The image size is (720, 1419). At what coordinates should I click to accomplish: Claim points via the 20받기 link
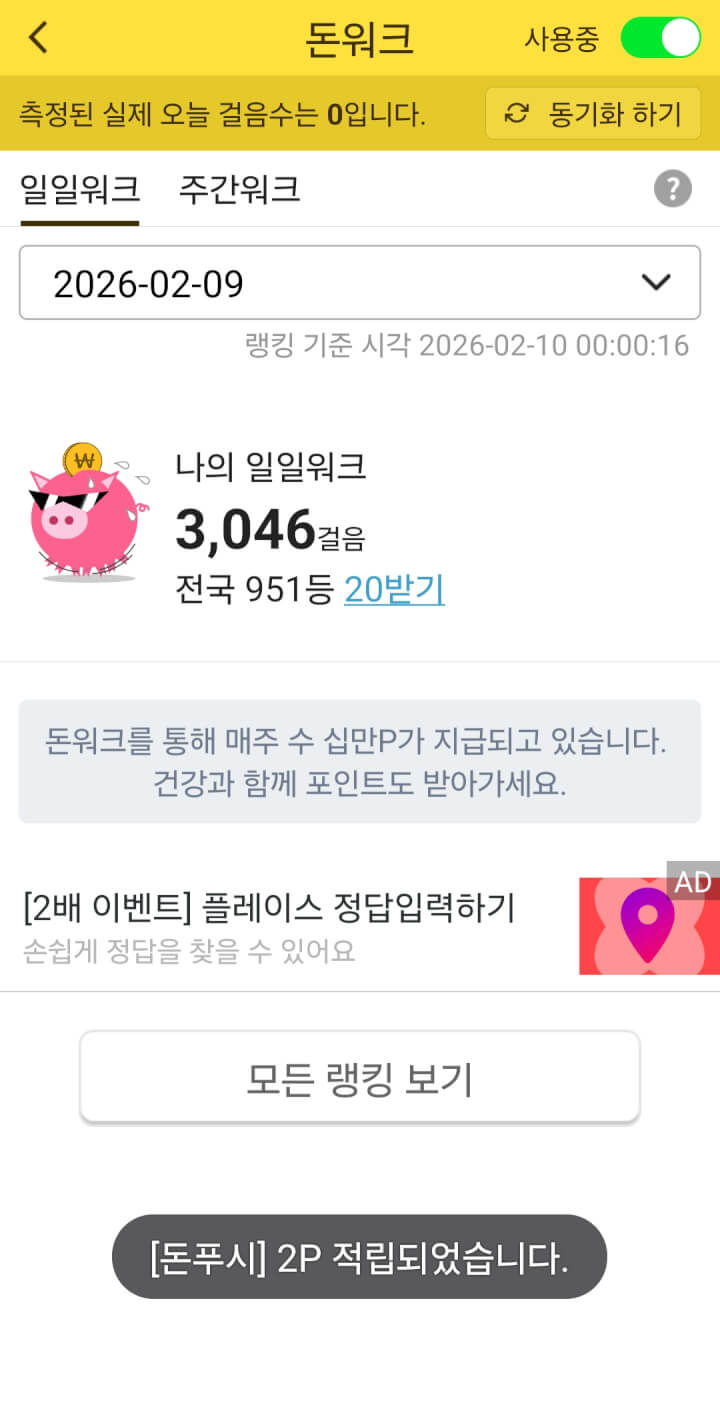pyautogui.click(x=394, y=590)
